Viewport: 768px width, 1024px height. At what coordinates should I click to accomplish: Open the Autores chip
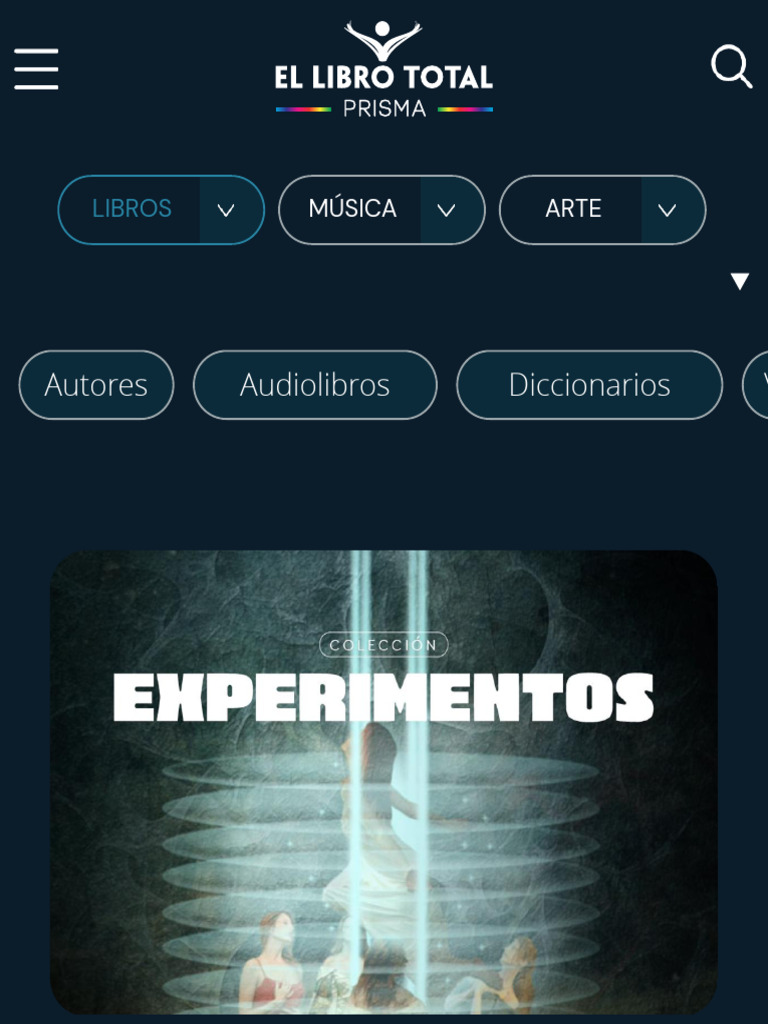point(97,385)
